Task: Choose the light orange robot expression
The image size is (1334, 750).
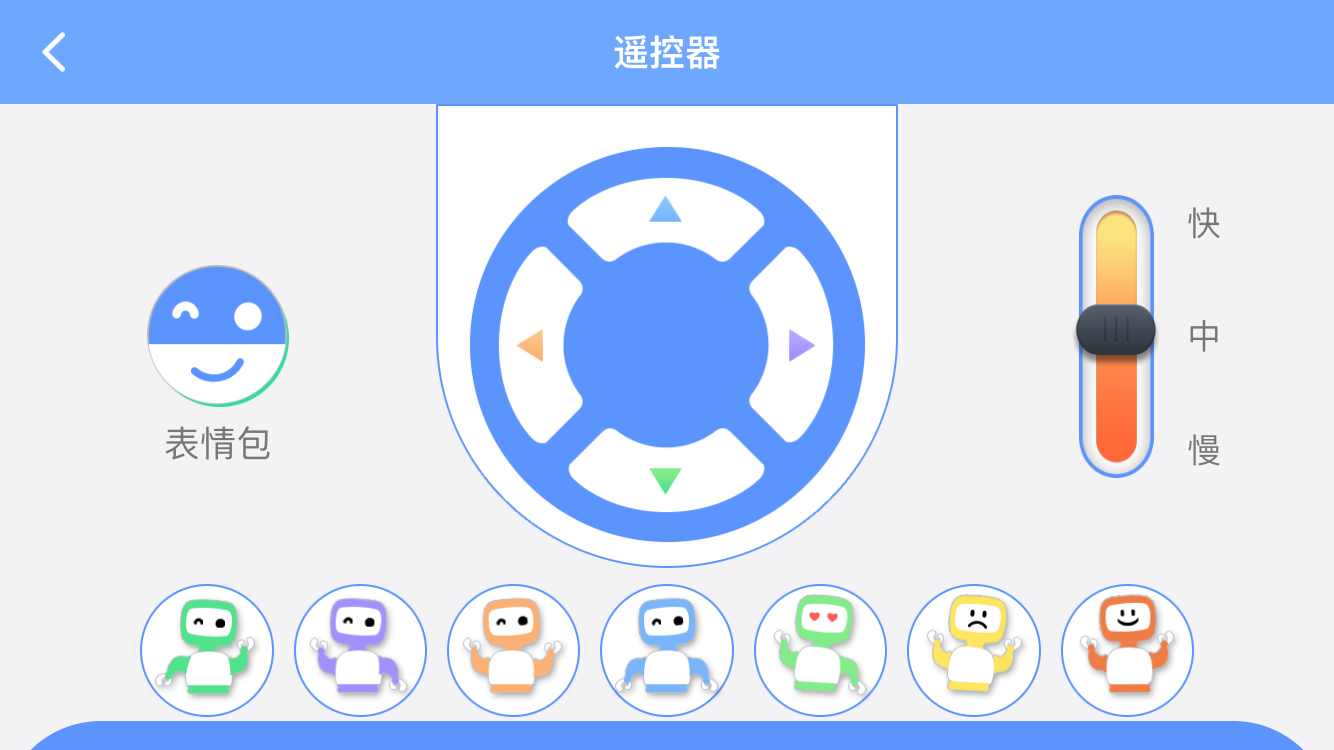Action: click(513, 650)
